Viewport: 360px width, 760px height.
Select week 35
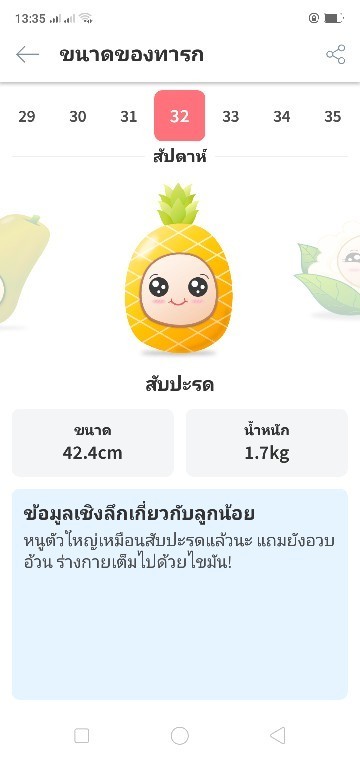333,117
